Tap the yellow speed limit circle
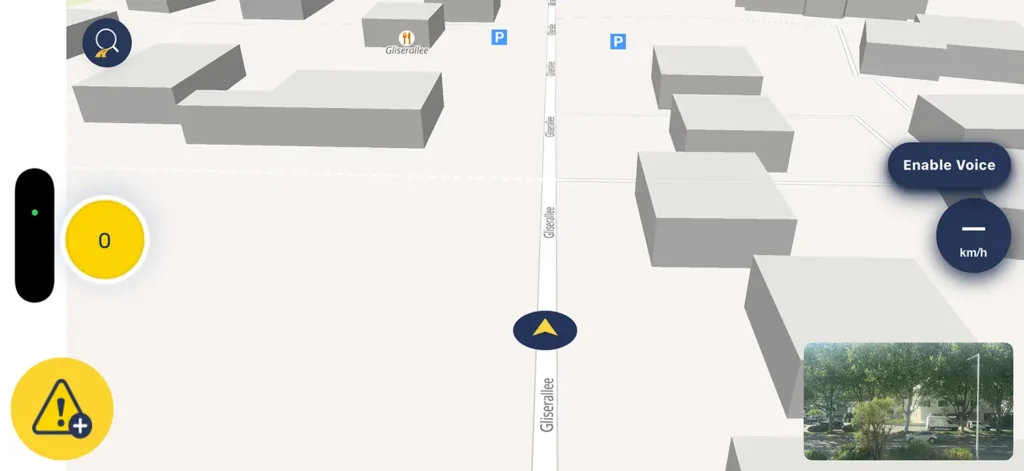The image size is (1024, 471). coord(105,240)
